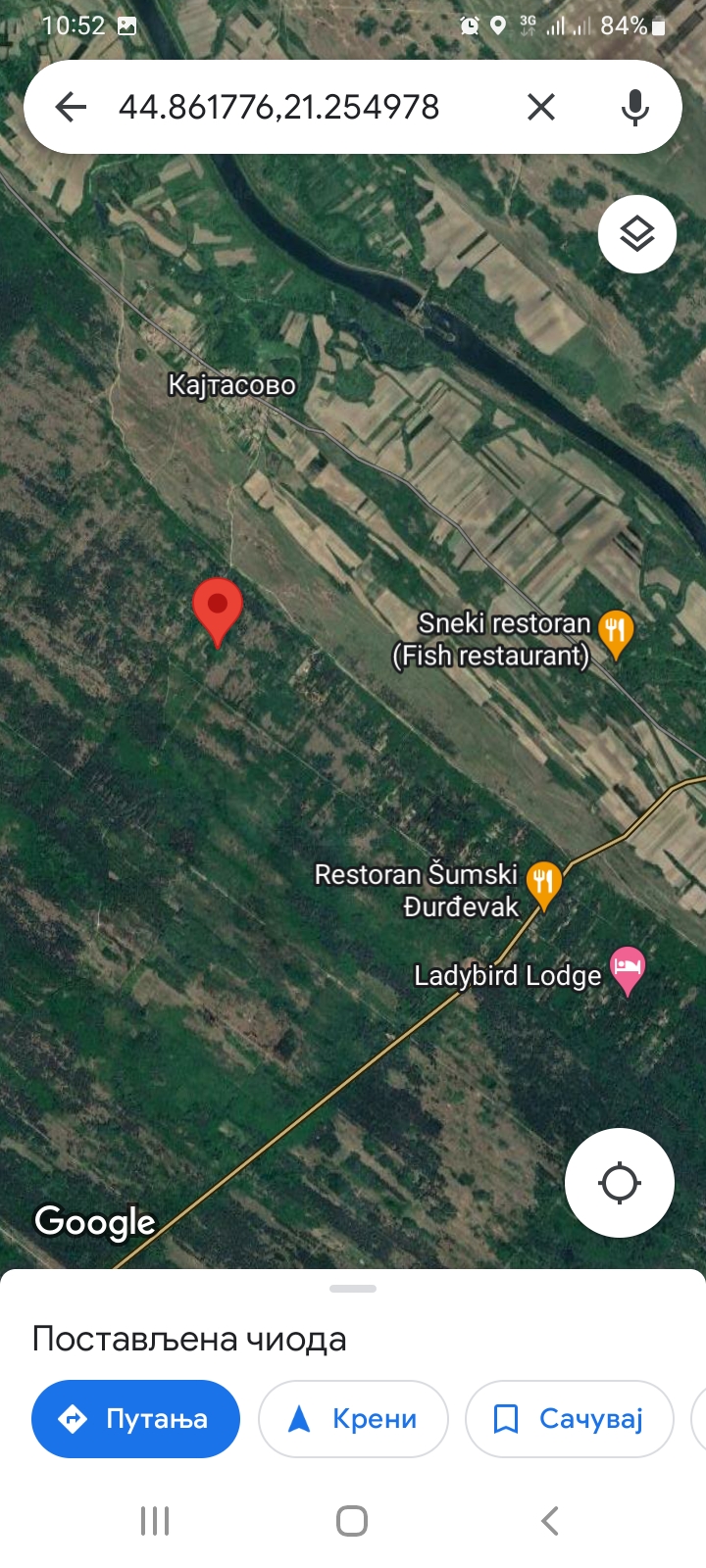Tap the red dropped pin
This screenshot has height=1568, width=706.
(217, 608)
